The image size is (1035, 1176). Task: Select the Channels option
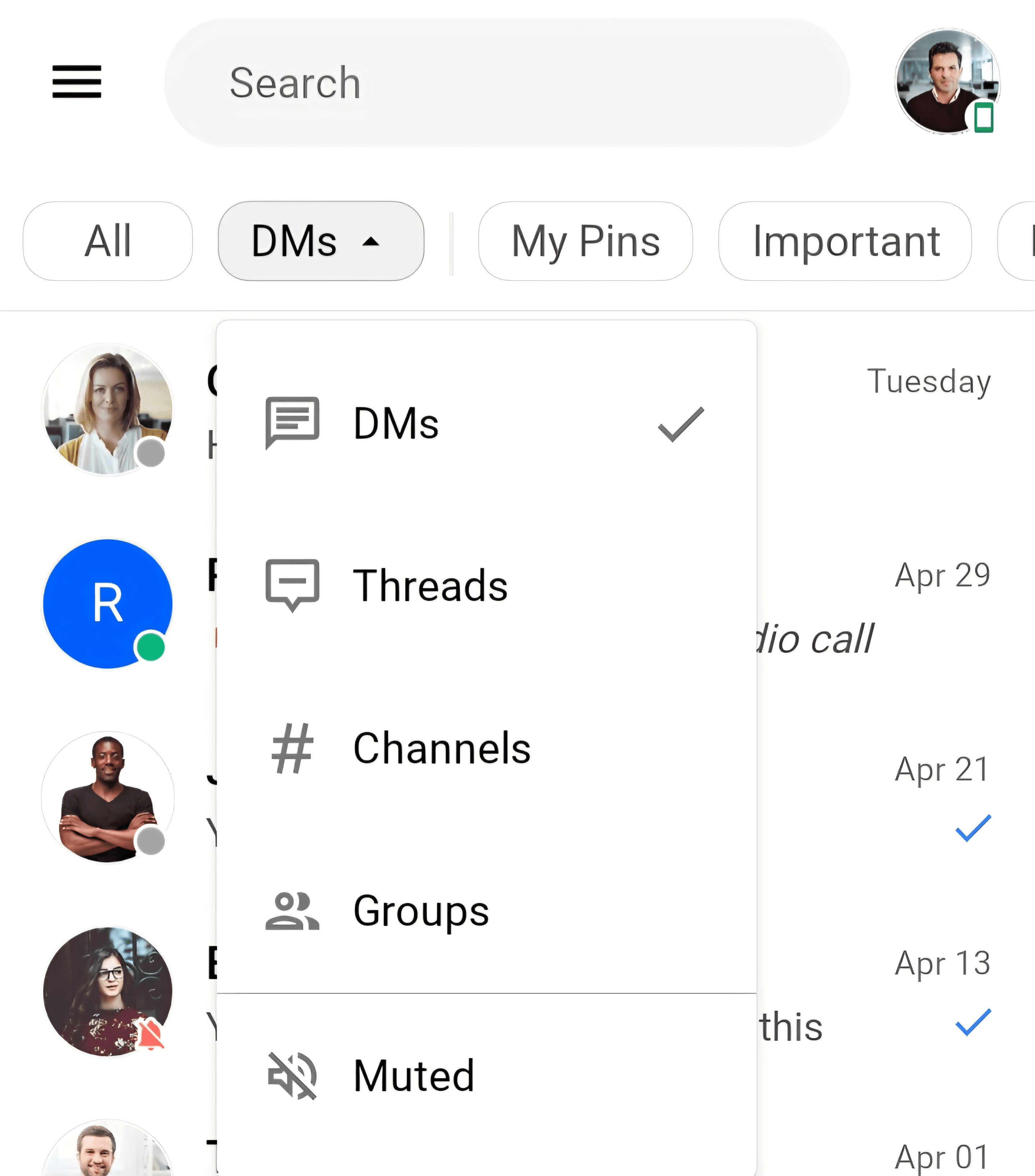[x=486, y=749]
